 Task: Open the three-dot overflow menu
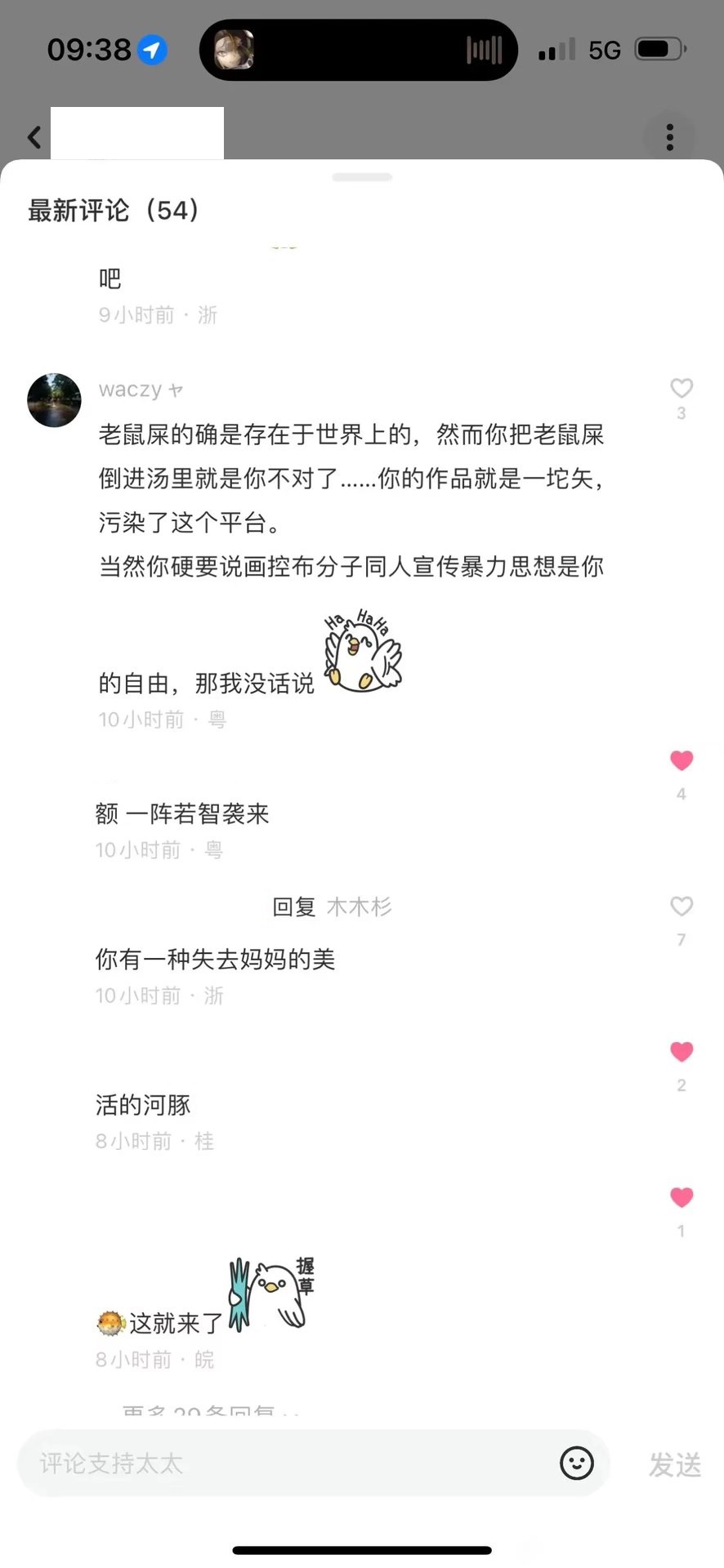[x=669, y=137]
